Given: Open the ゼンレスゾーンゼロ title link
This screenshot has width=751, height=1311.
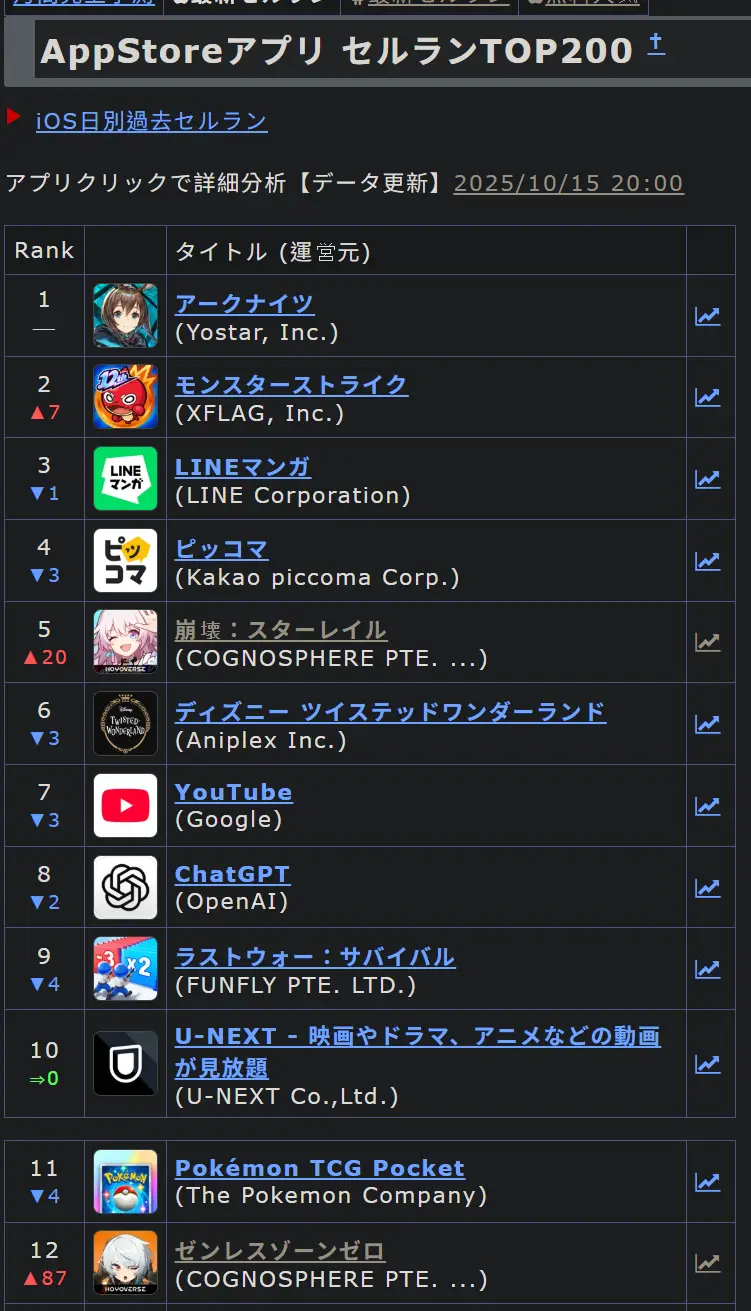Looking at the screenshot, I should (x=279, y=1251).
